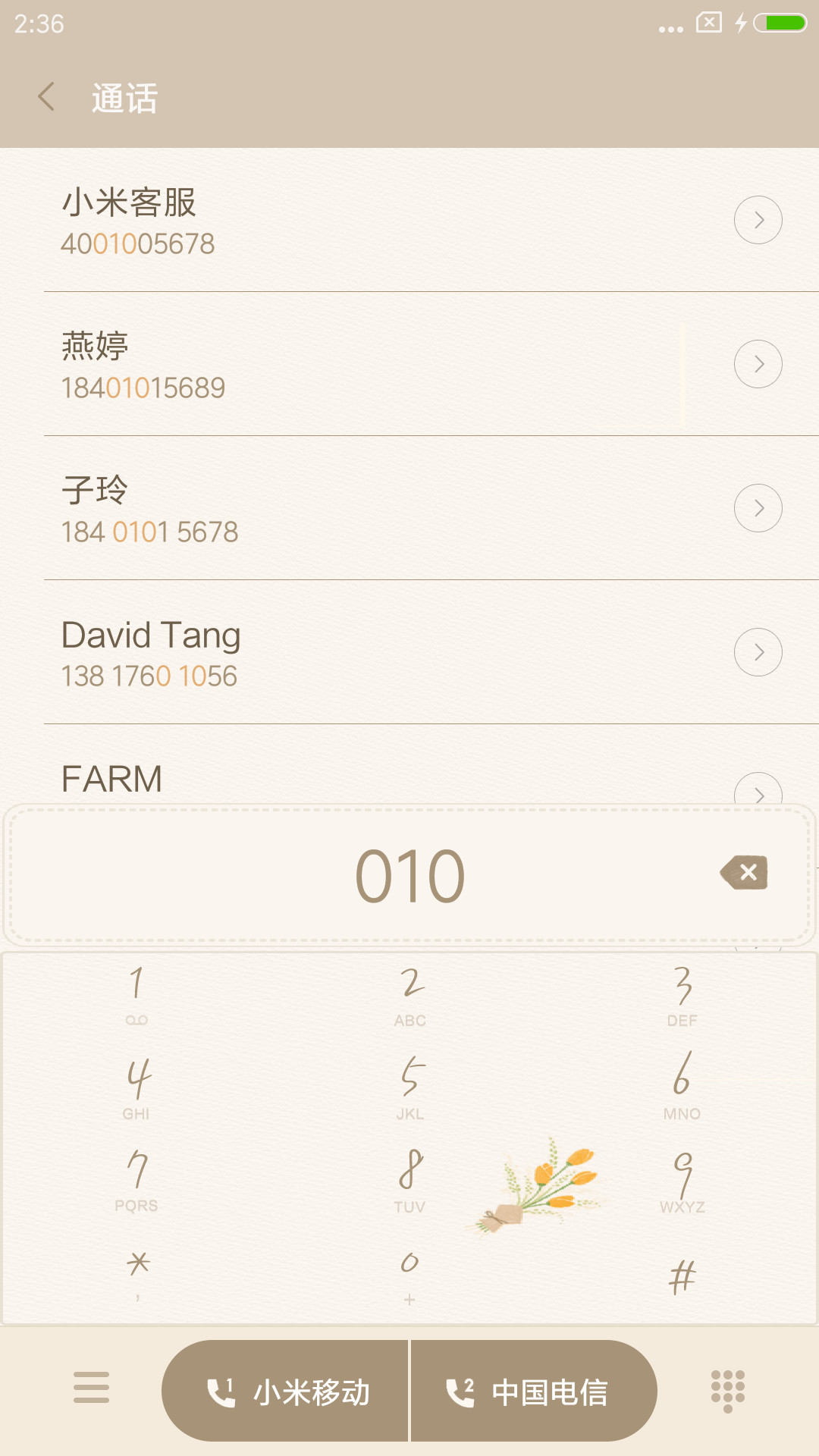The height and width of the screenshot is (1456, 819).
Task: Collapse the dial pad
Action: (728, 1391)
